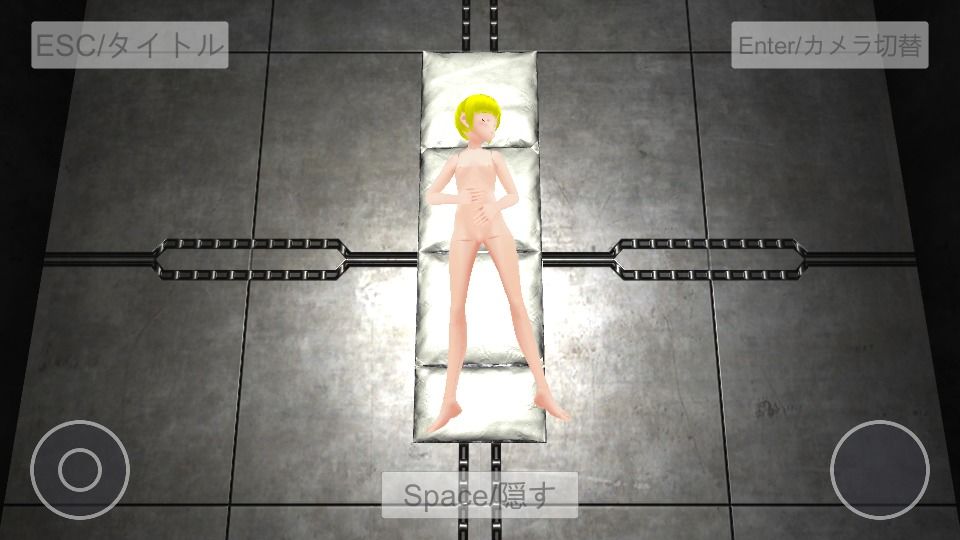The width and height of the screenshot is (960, 540).
Task: Tap Space/隠す to hide the interface
Action: click(479, 495)
